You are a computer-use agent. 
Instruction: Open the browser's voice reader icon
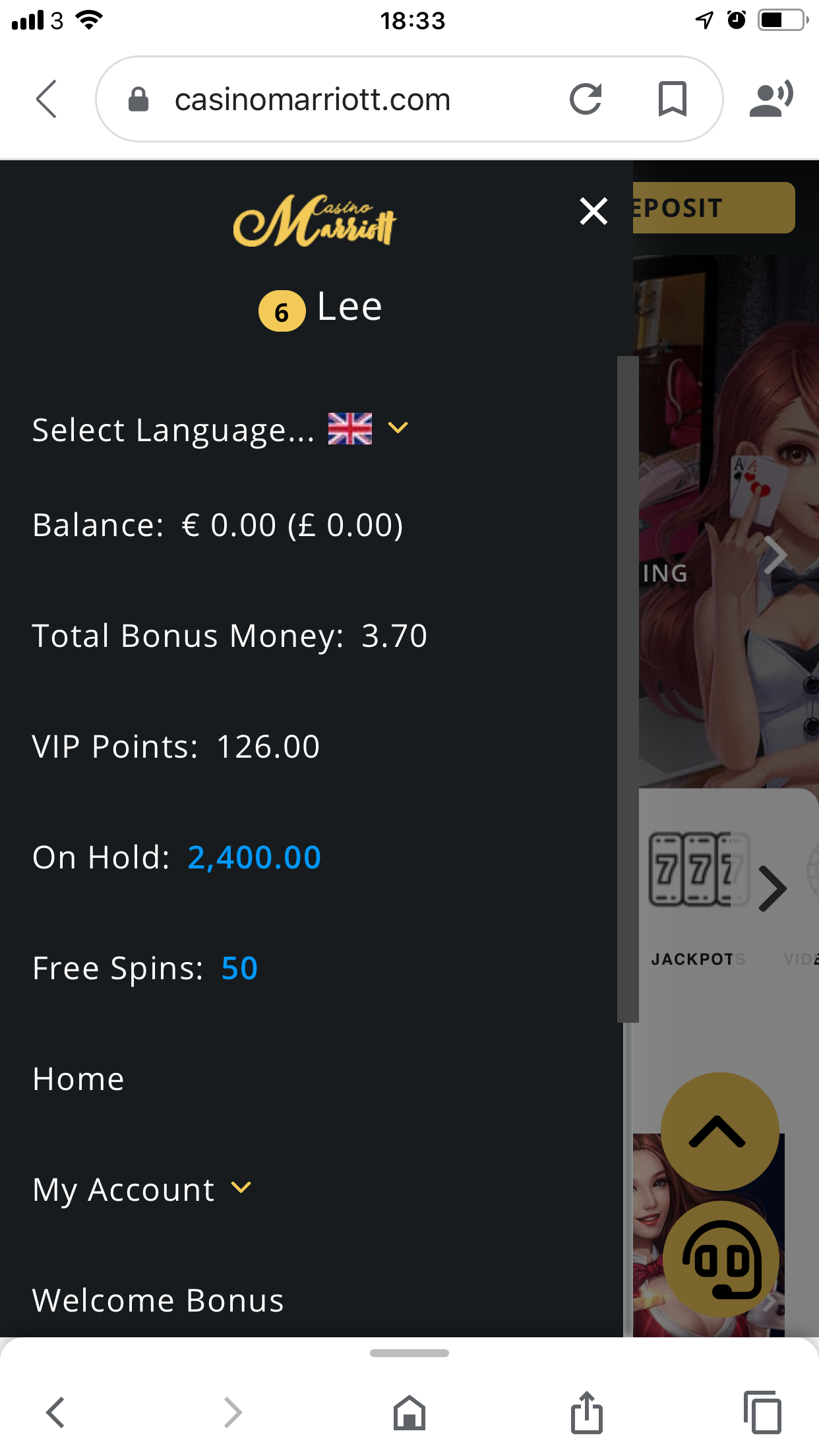771,100
